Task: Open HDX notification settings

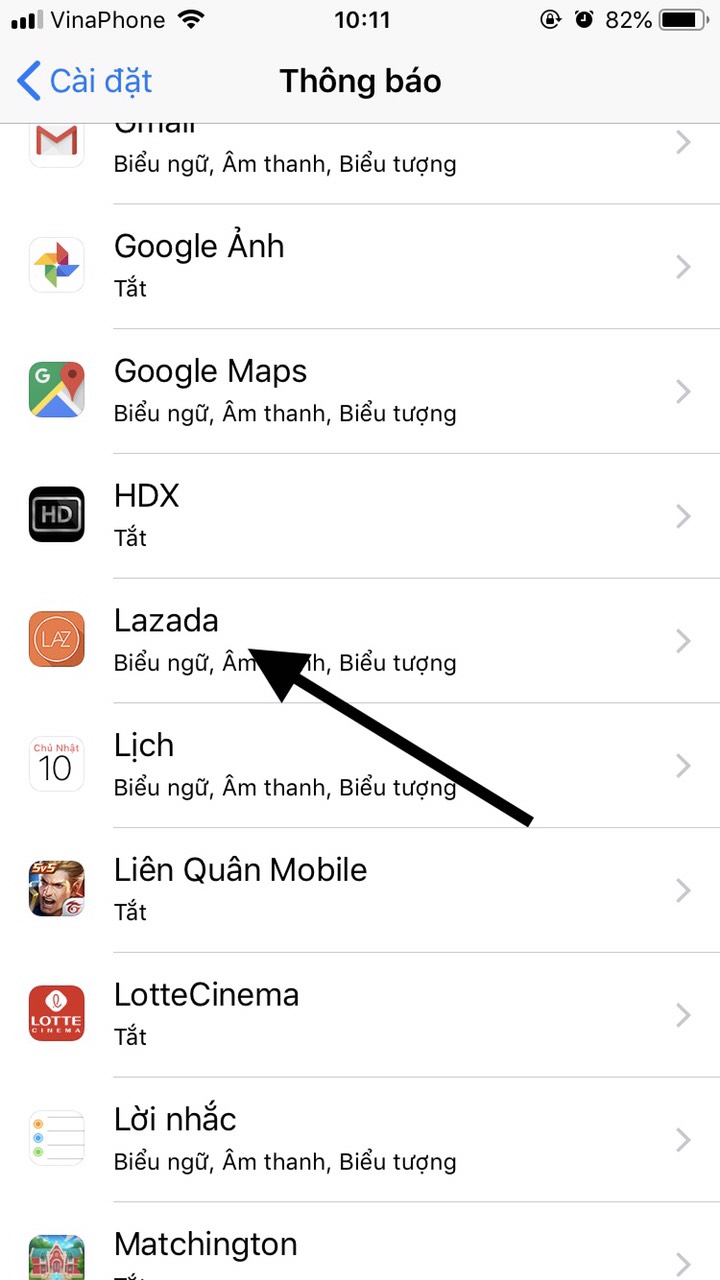Action: tap(360, 516)
